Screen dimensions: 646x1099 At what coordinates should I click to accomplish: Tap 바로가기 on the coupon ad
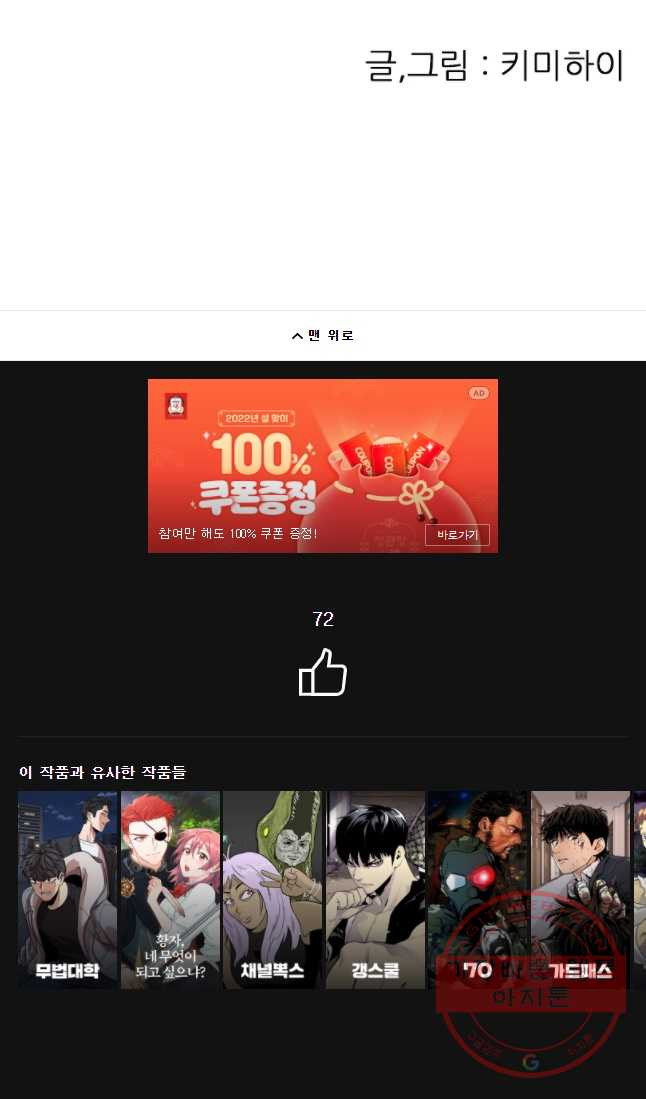coord(457,535)
